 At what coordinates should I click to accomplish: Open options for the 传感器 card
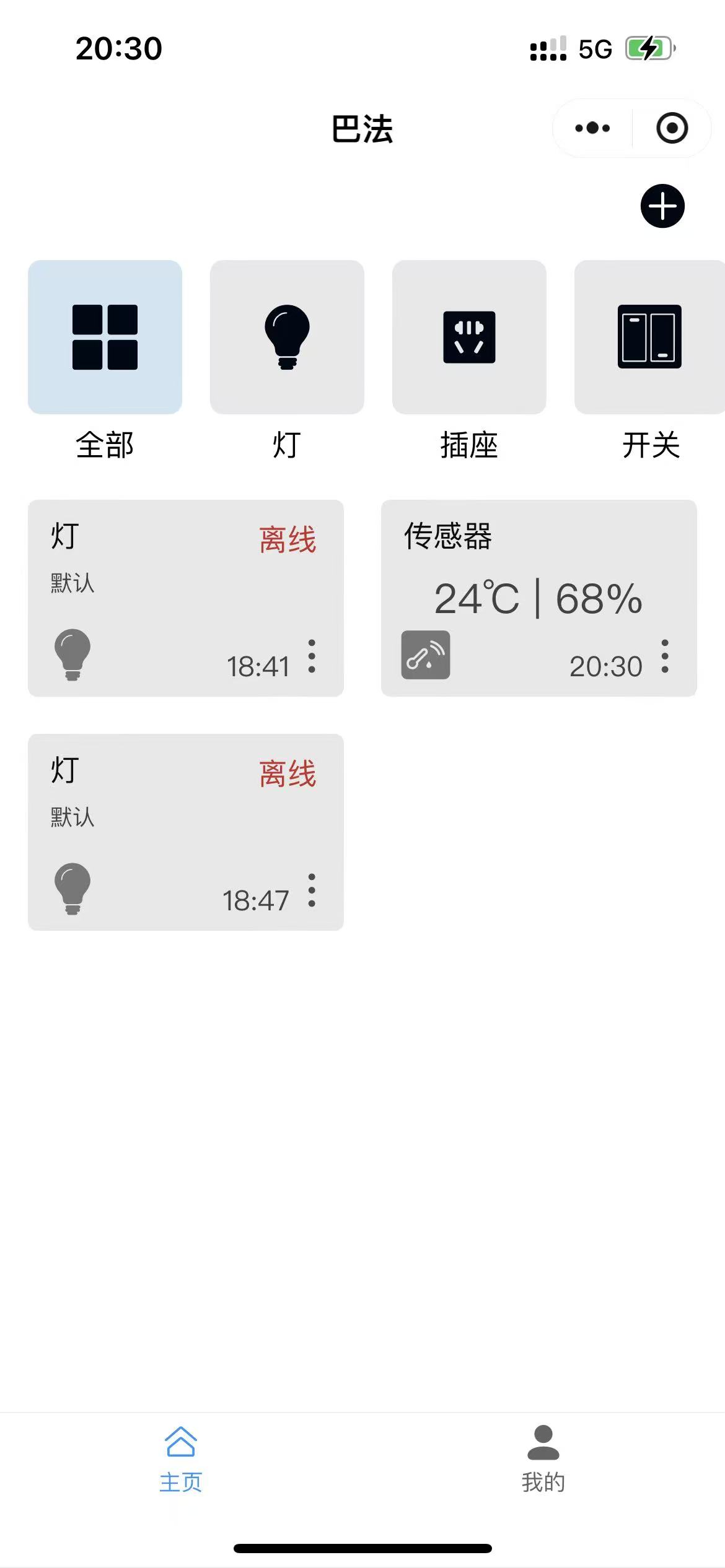click(x=665, y=656)
